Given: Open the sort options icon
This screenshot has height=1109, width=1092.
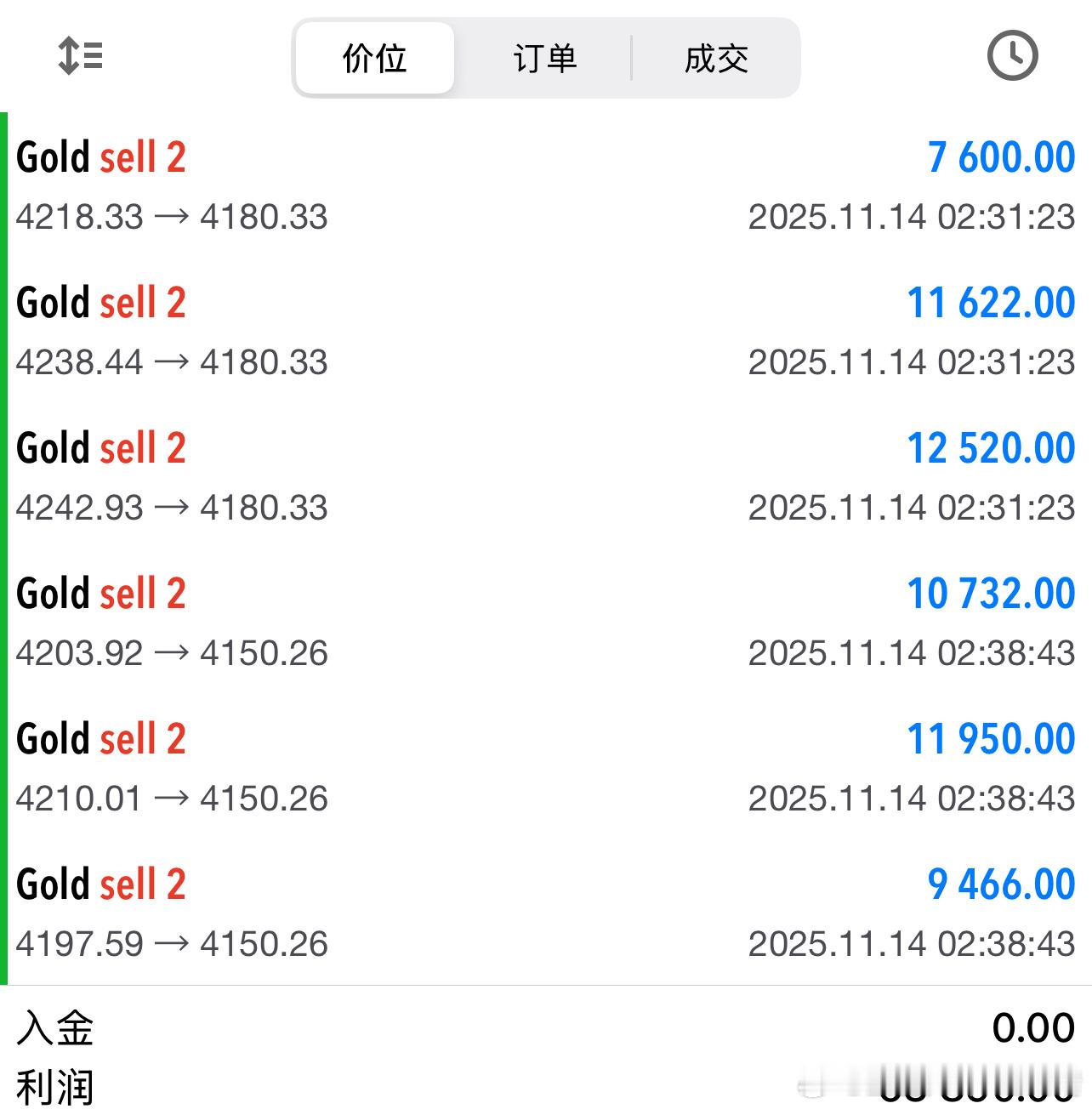Looking at the screenshot, I should [x=80, y=57].
